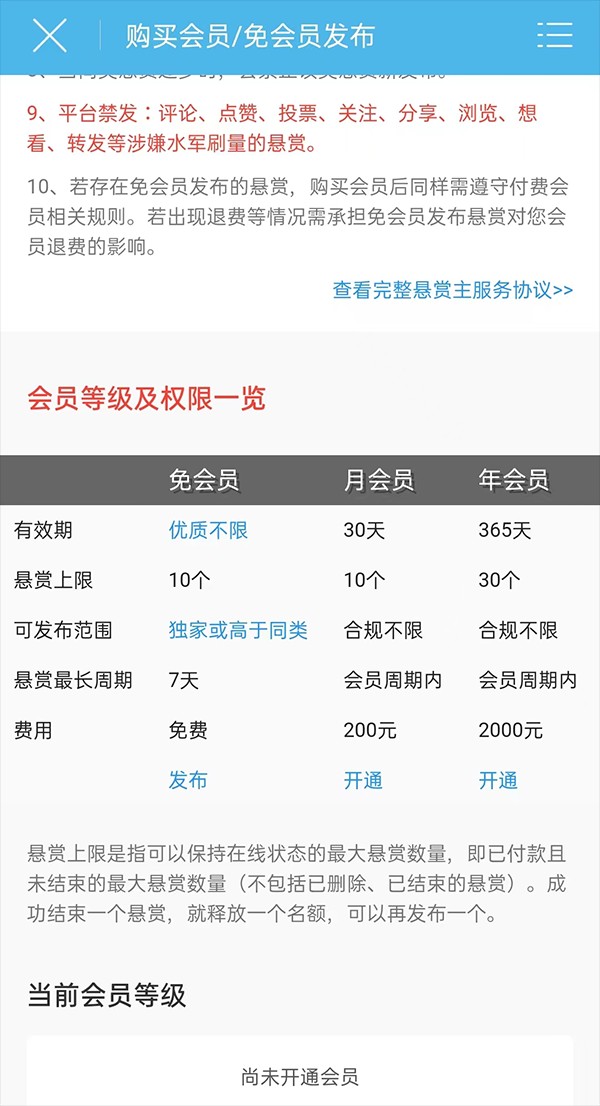The image size is (600, 1106).
Task: Open the 优质不限 link
Action: [x=208, y=530]
